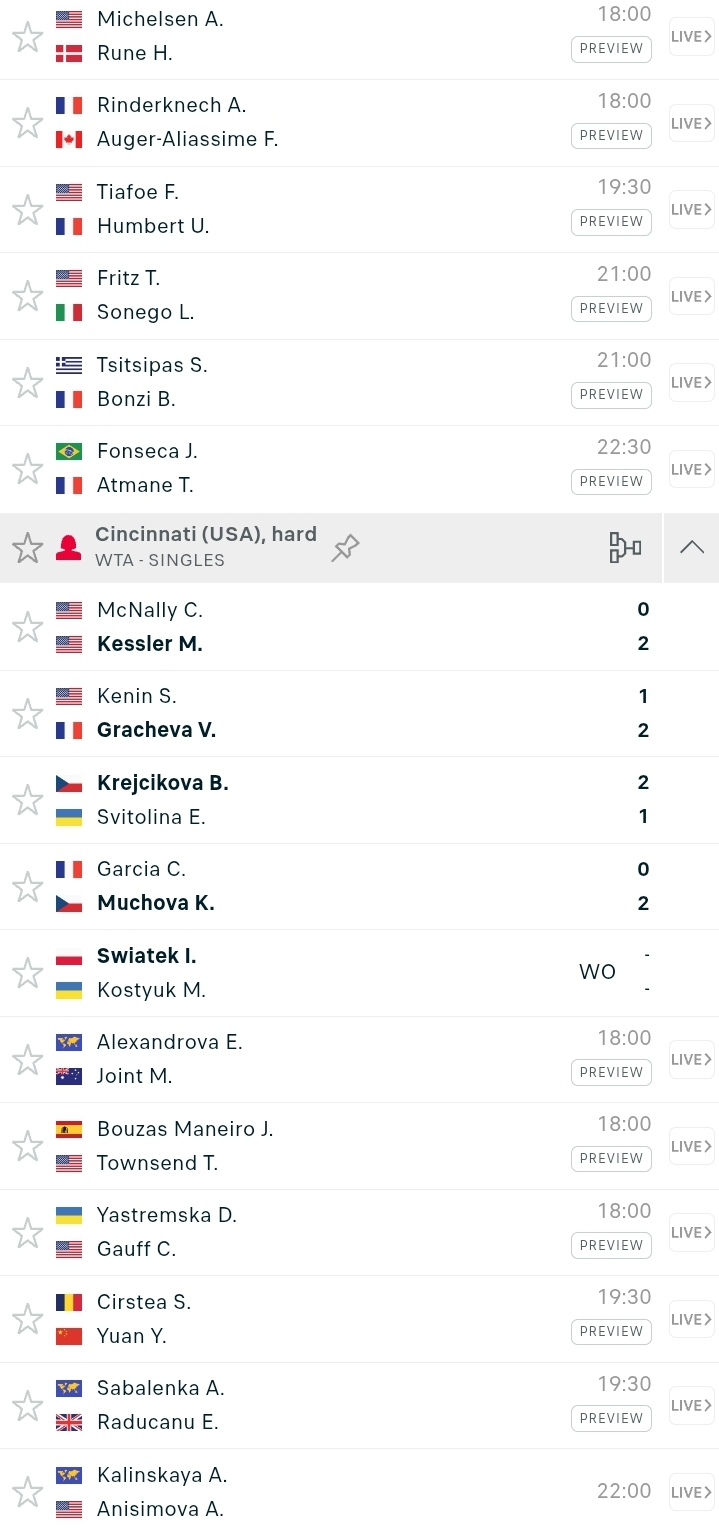
Task: Tap LIVE button for Tiafoe vs Humbert
Action: (691, 210)
